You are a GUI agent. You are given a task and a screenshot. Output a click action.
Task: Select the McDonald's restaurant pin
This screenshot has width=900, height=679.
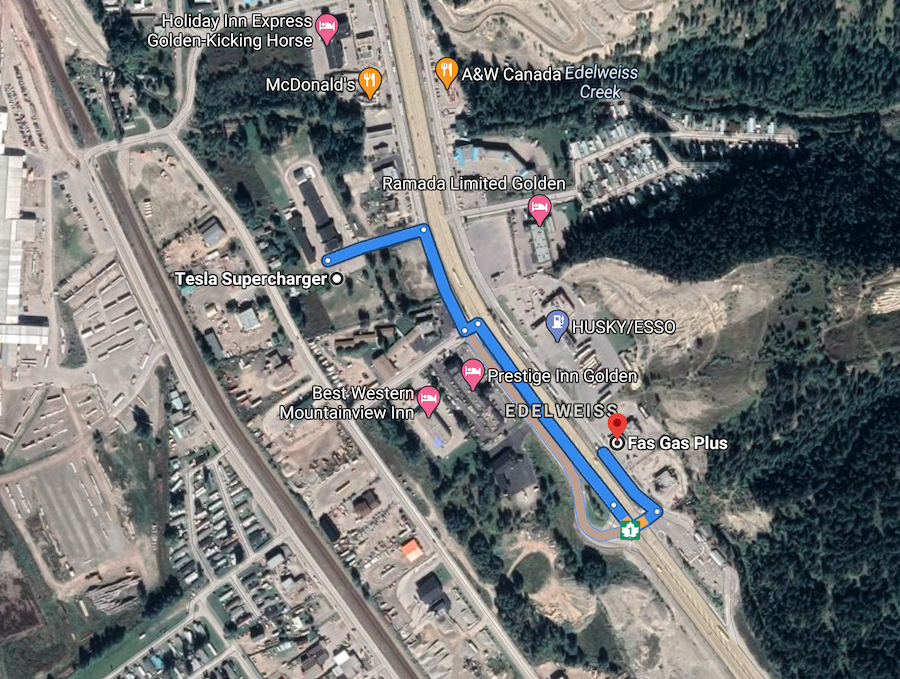pos(370,82)
